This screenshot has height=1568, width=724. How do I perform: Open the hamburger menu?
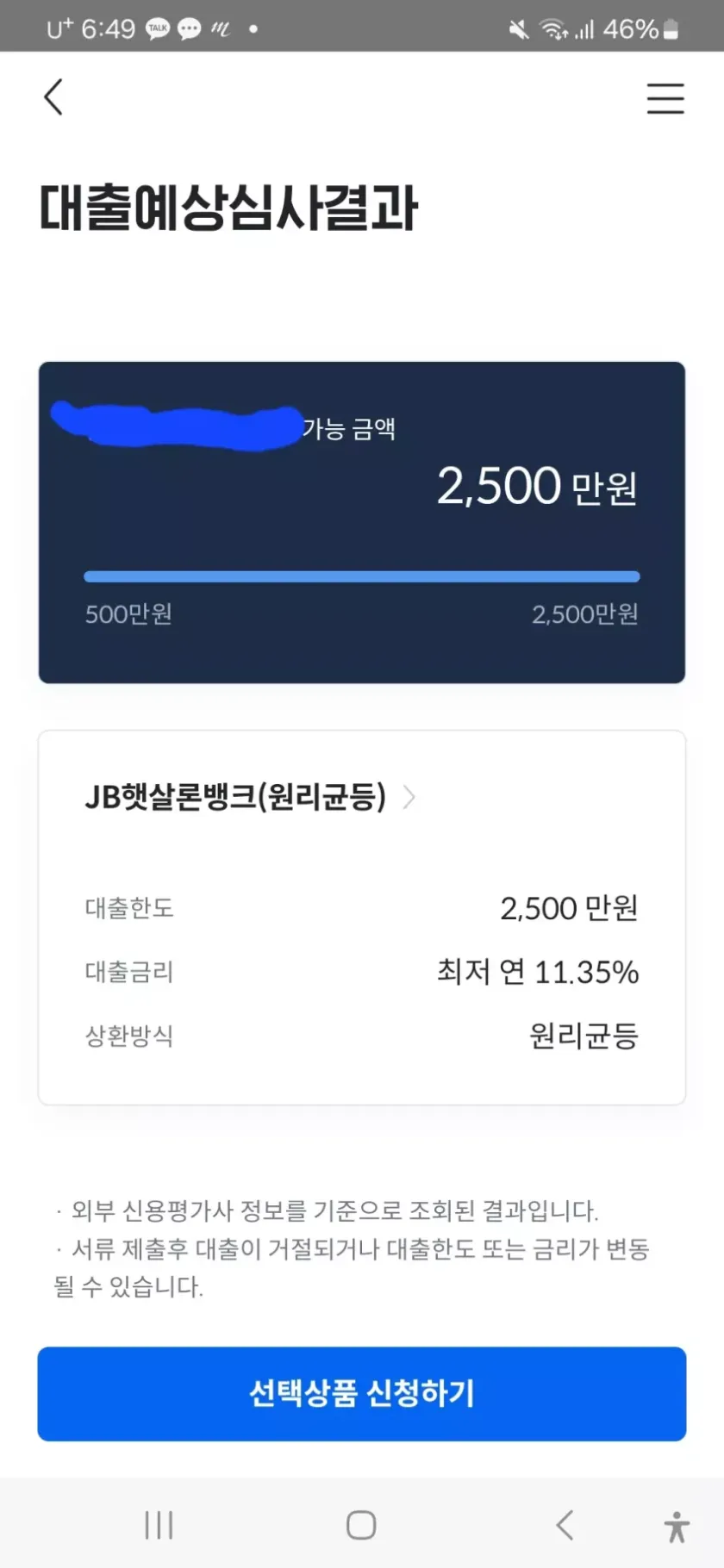point(665,98)
